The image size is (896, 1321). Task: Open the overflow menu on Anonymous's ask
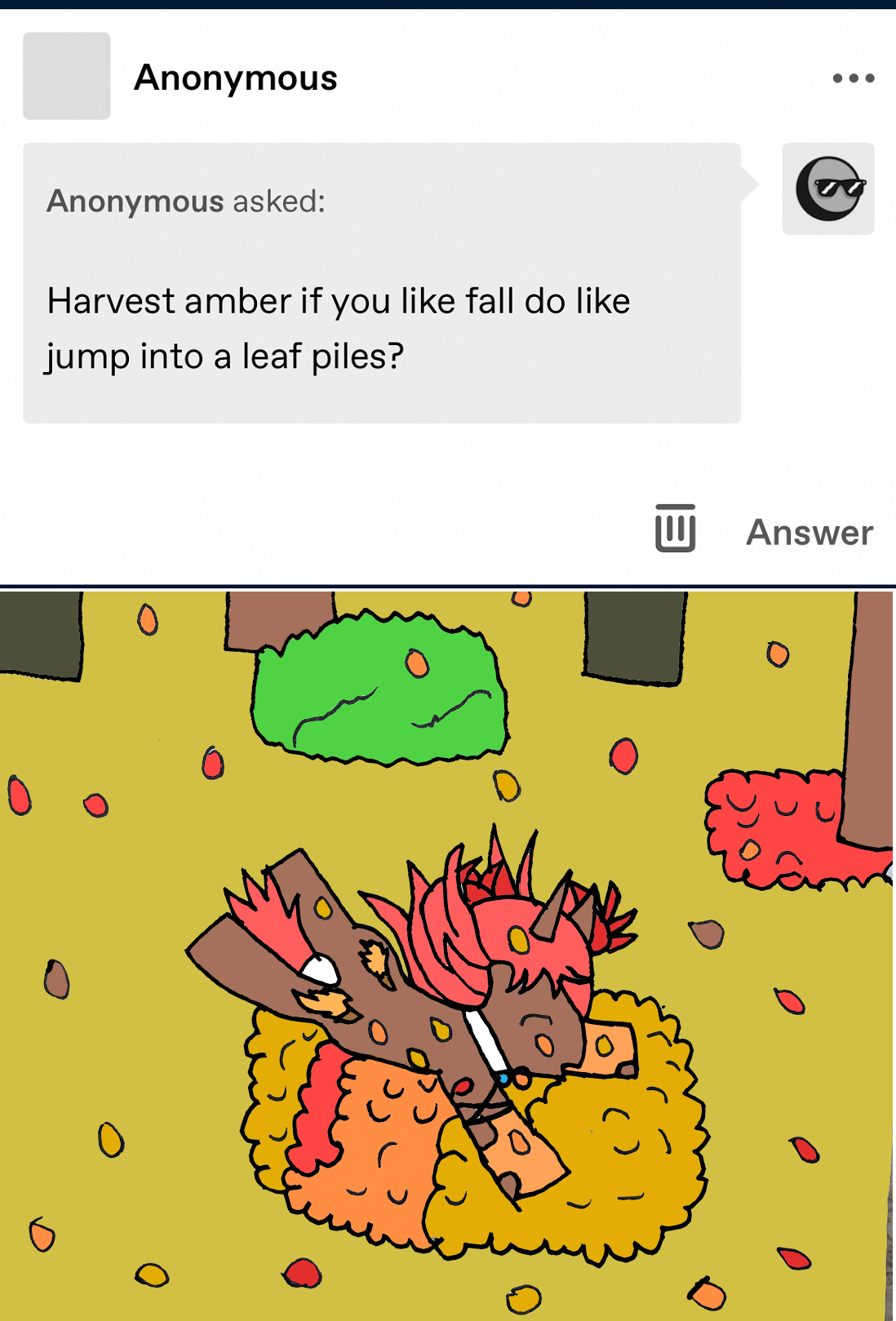(854, 78)
